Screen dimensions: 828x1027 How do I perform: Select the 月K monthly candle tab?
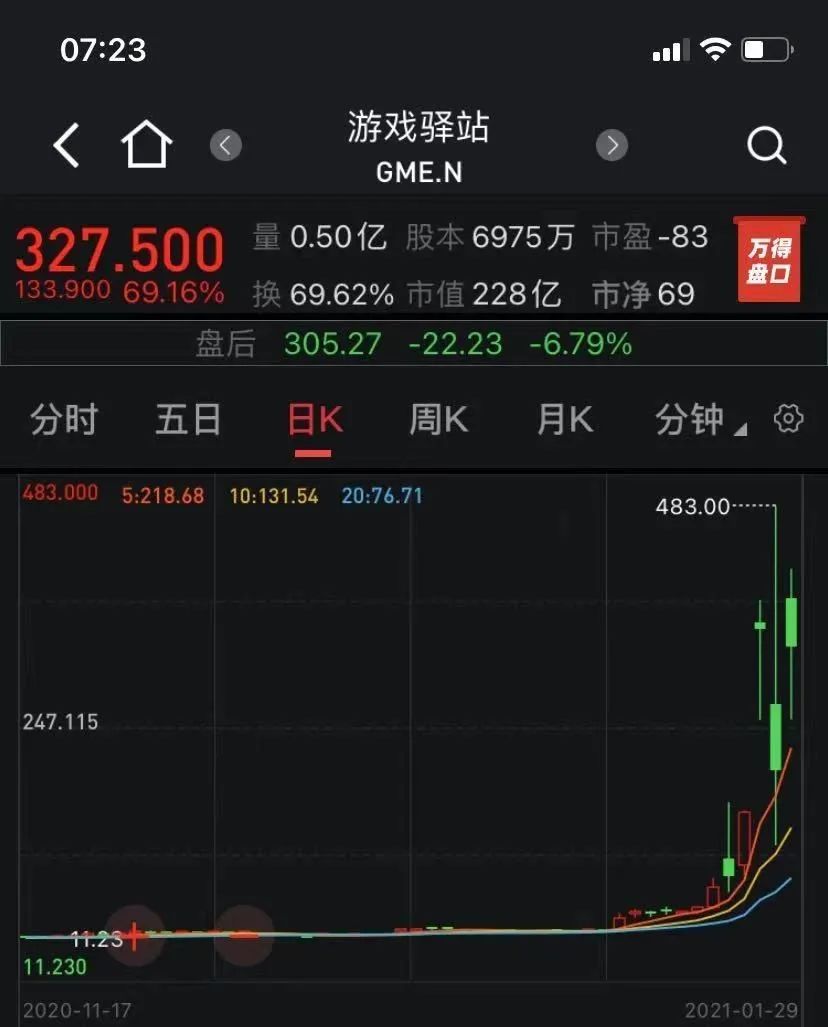(562, 420)
